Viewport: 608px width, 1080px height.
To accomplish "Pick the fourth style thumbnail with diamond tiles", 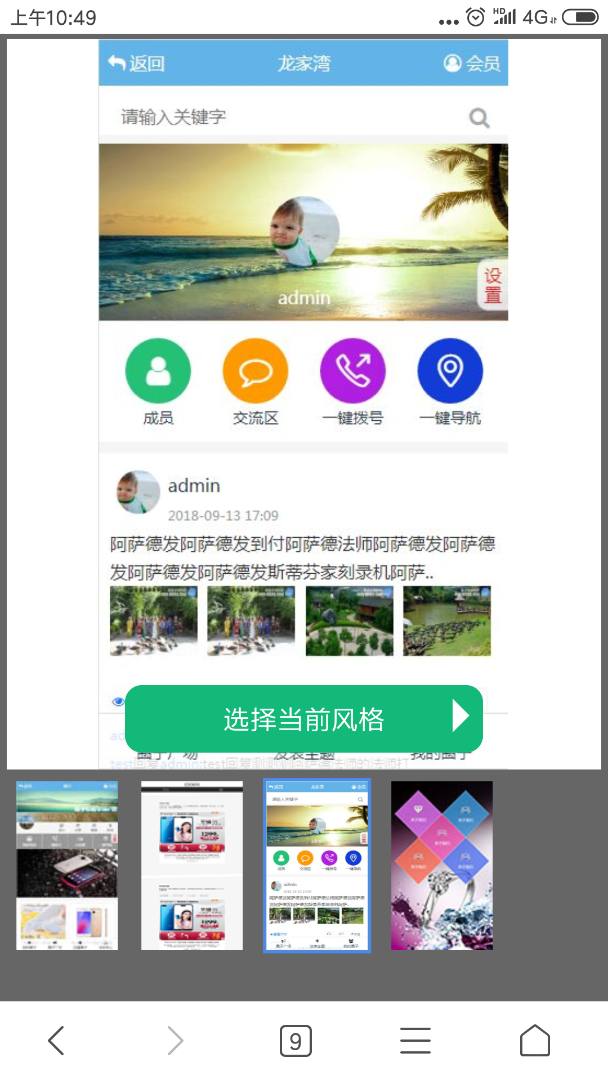I will (x=441, y=865).
